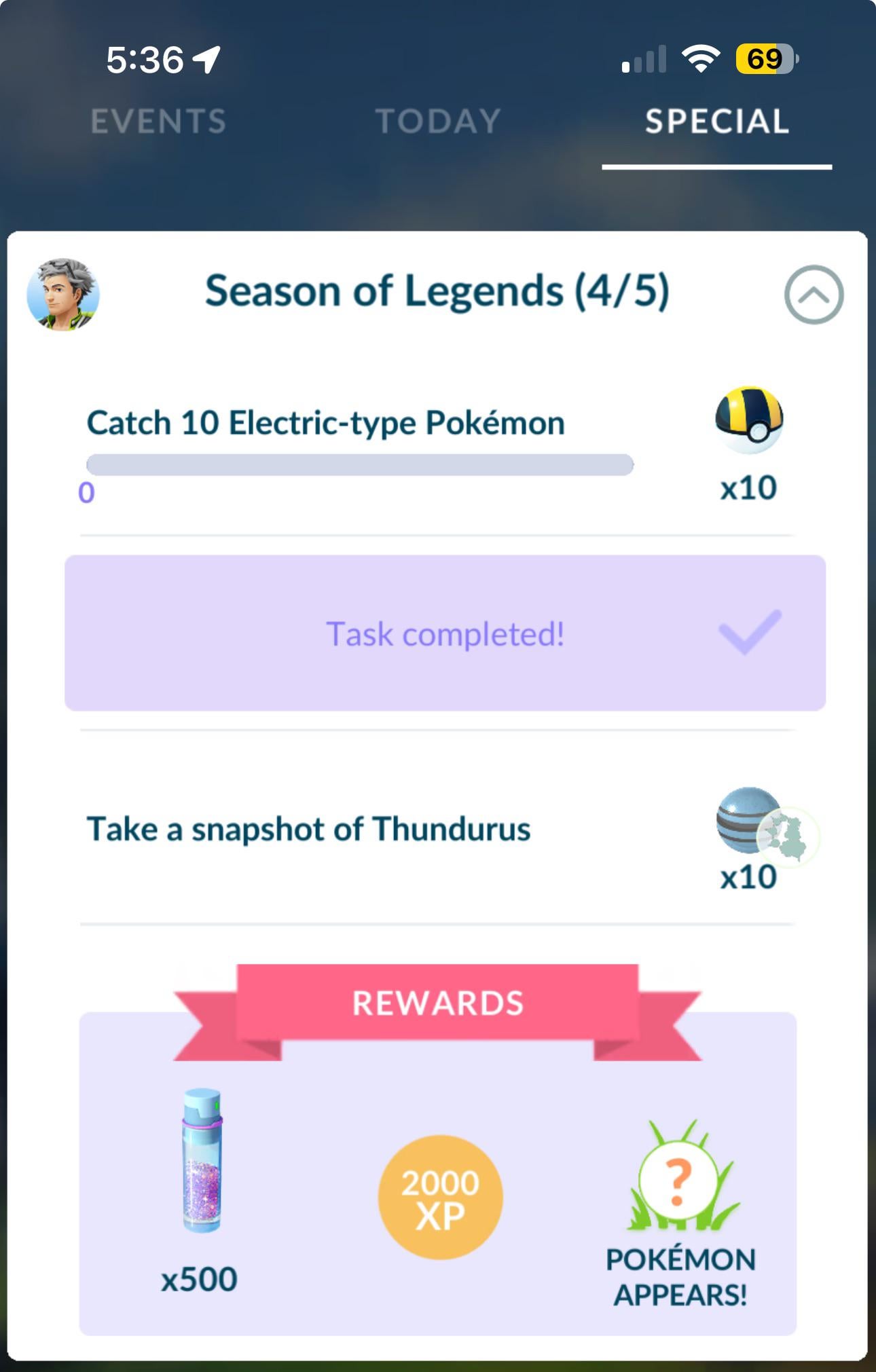Select the Special tab
This screenshot has height=1372, width=876.
point(717,122)
